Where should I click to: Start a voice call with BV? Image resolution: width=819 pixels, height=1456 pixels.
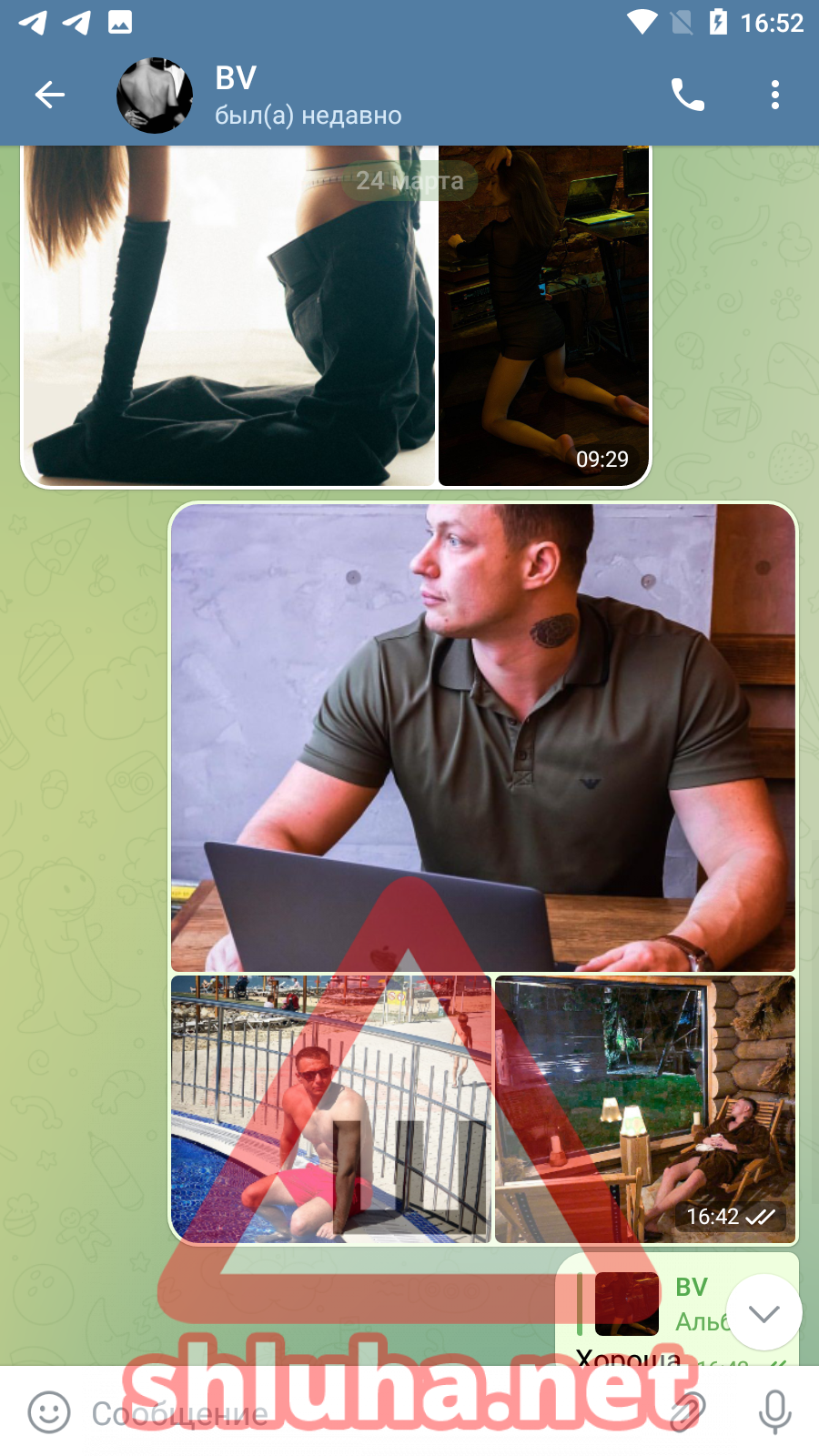tap(687, 95)
